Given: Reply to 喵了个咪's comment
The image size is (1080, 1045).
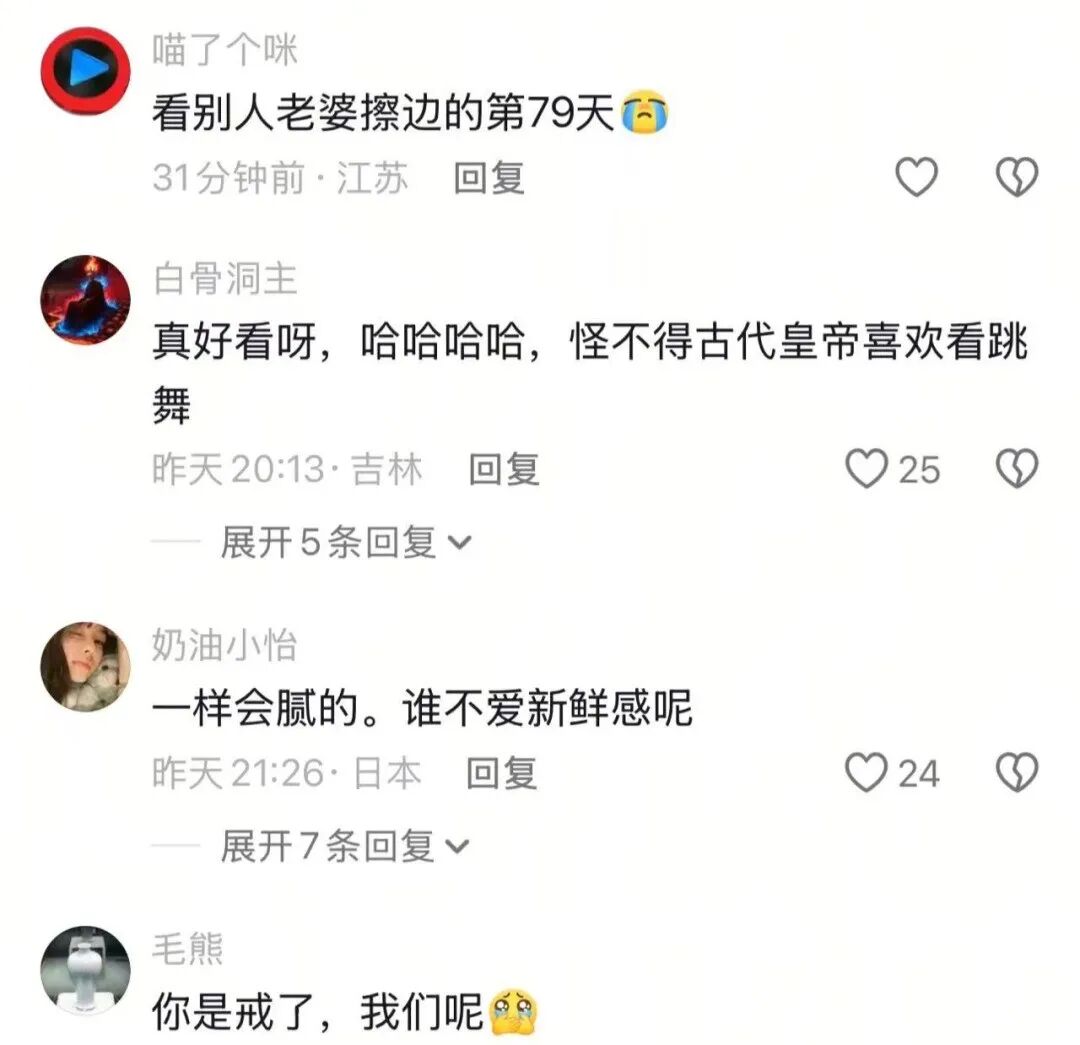Looking at the screenshot, I should [x=489, y=179].
